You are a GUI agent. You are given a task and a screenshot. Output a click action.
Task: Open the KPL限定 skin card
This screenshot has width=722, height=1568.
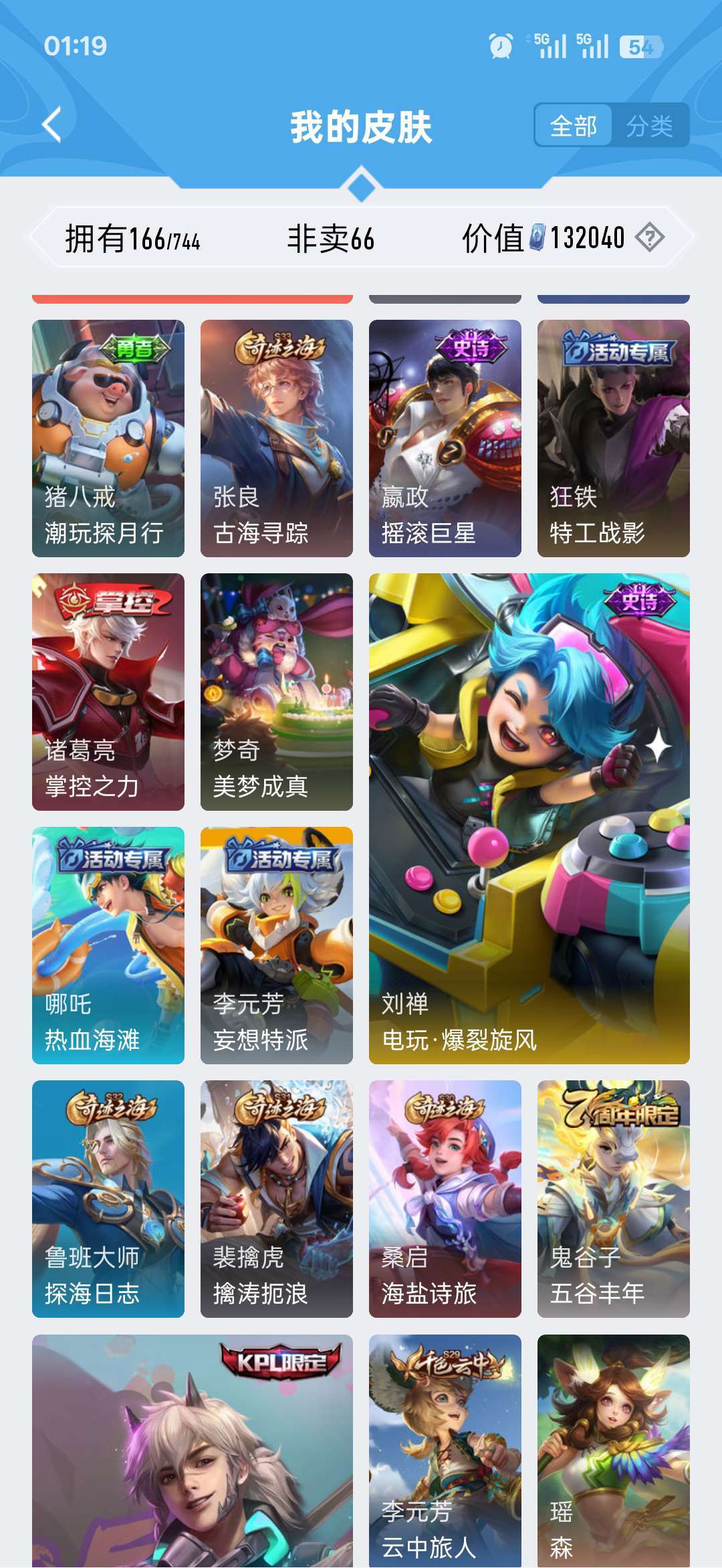193,1450
